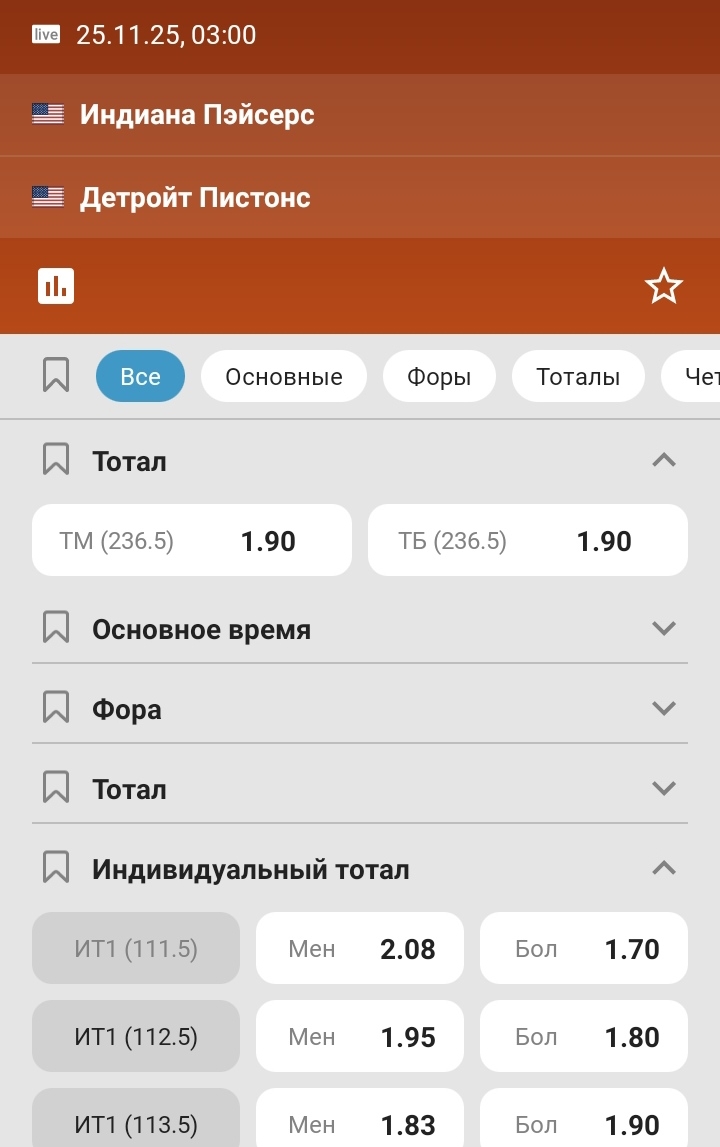The width and height of the screenshot is (720, 1147).
Task: Bet on ТМ (236.5) at 1.90
Action: click(x=192, y=541)
